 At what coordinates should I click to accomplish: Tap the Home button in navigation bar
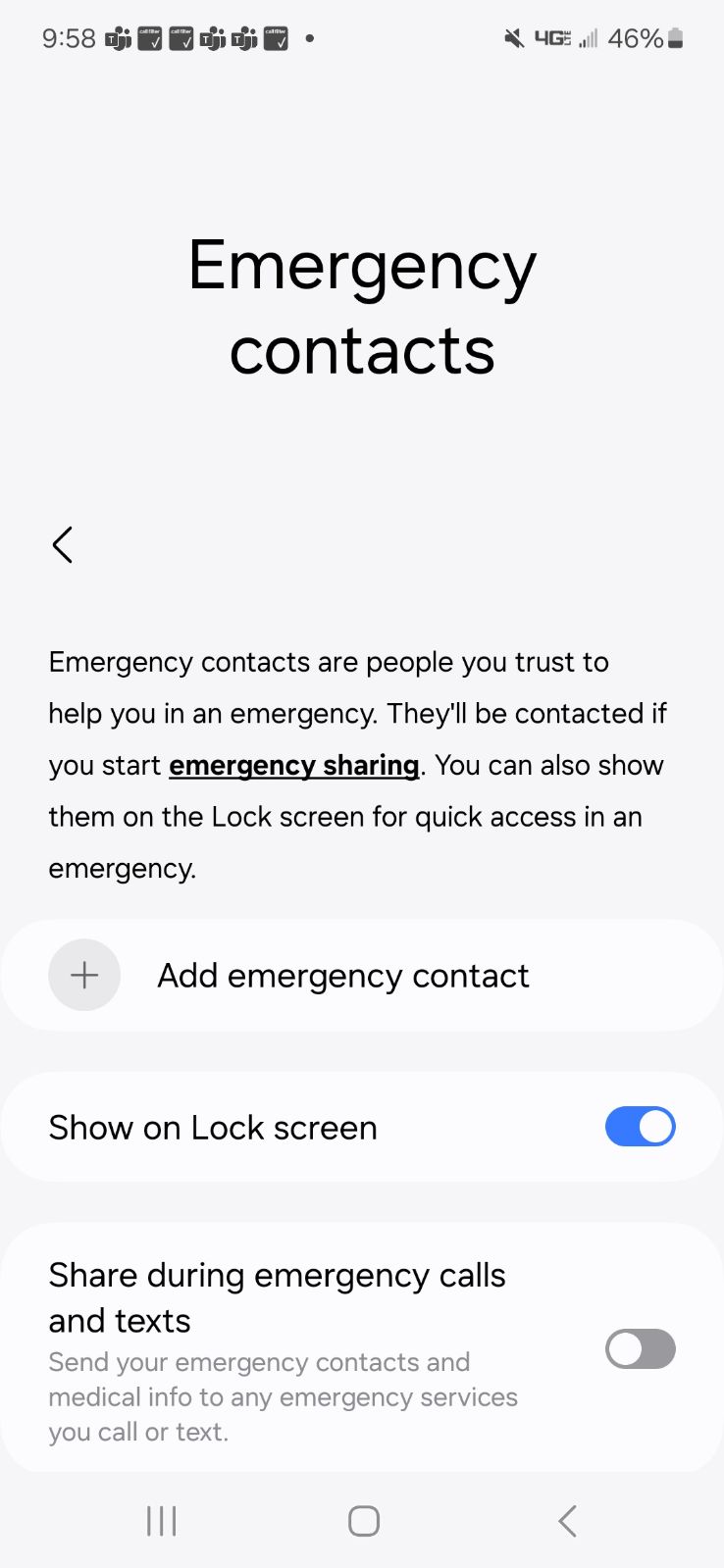pos(362,1519)
